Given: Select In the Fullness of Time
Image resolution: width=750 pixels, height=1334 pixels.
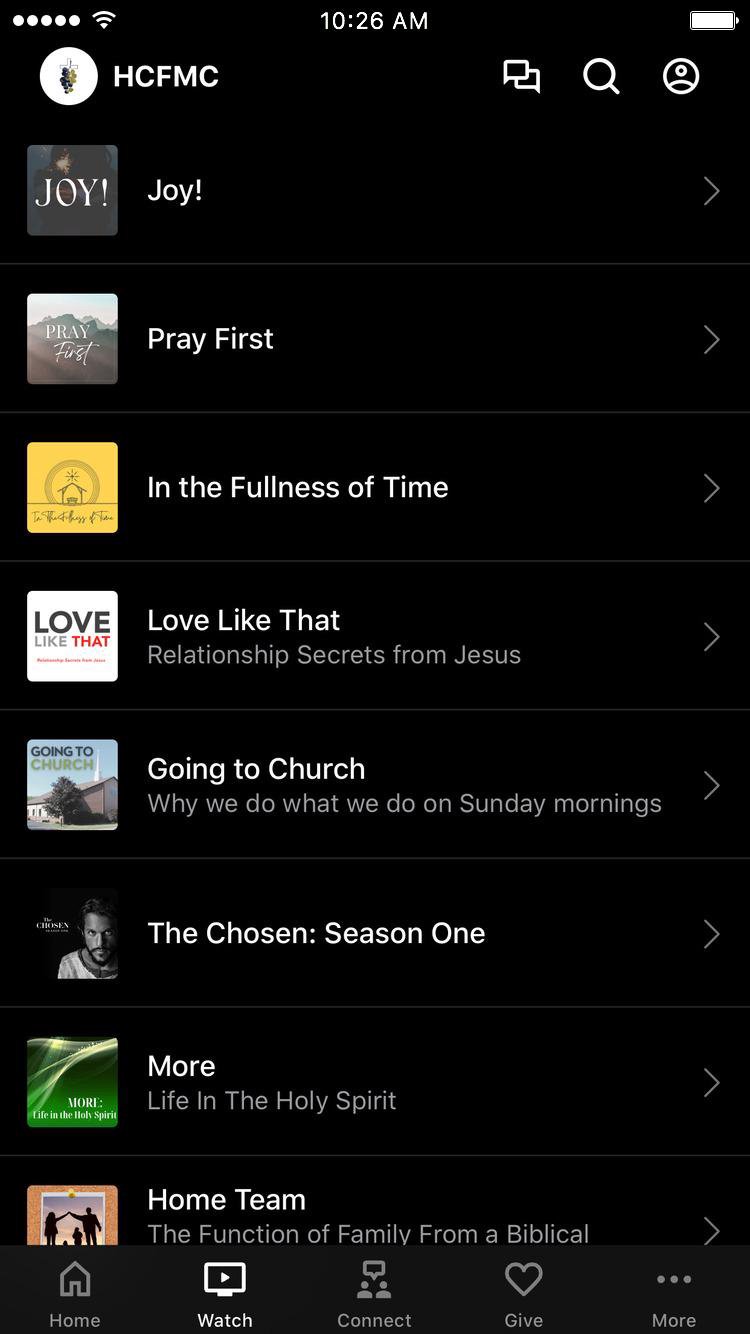Looking at the screenshot, I should [374, 488].
